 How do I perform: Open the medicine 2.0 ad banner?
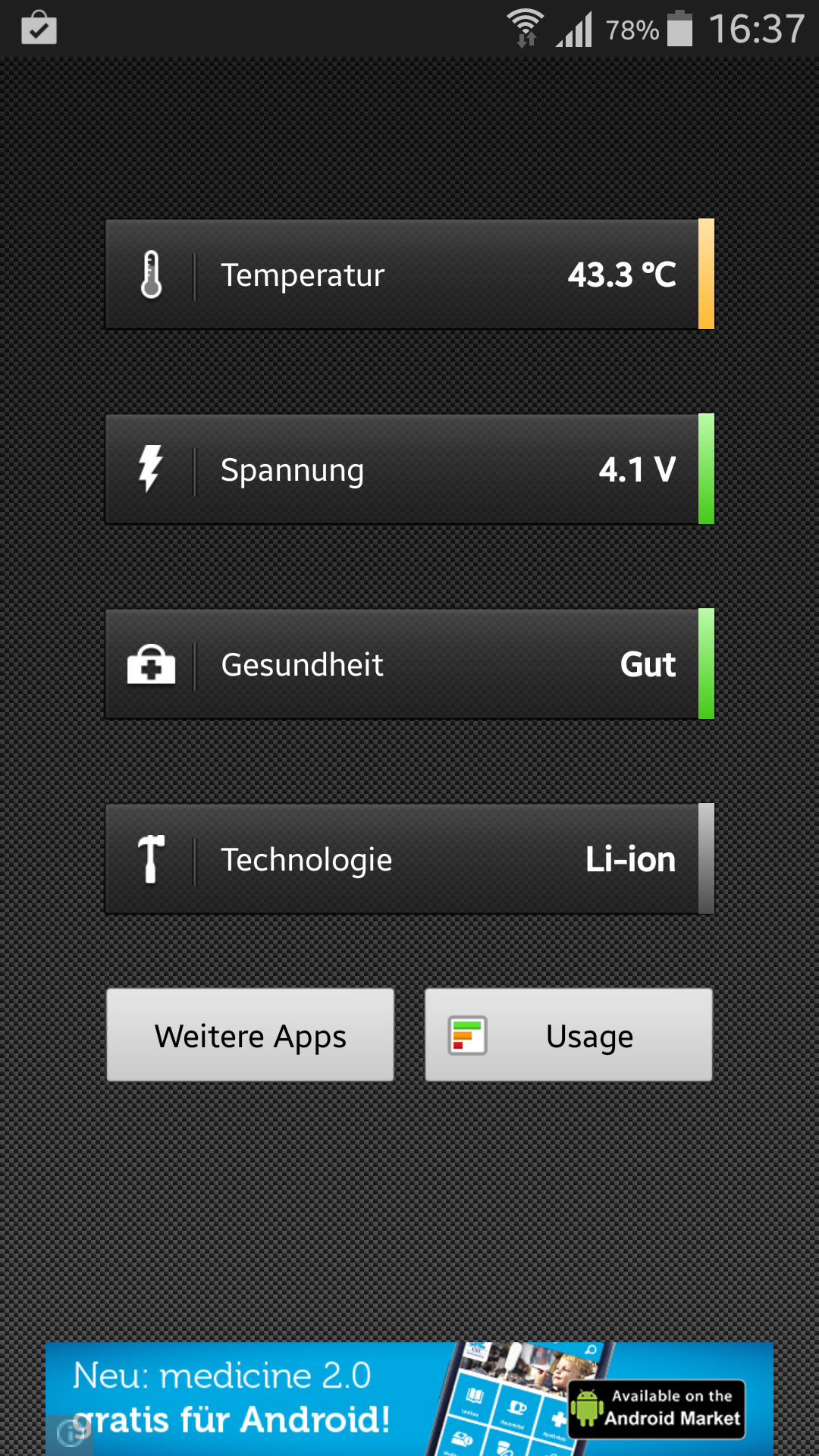point(409,1398)
